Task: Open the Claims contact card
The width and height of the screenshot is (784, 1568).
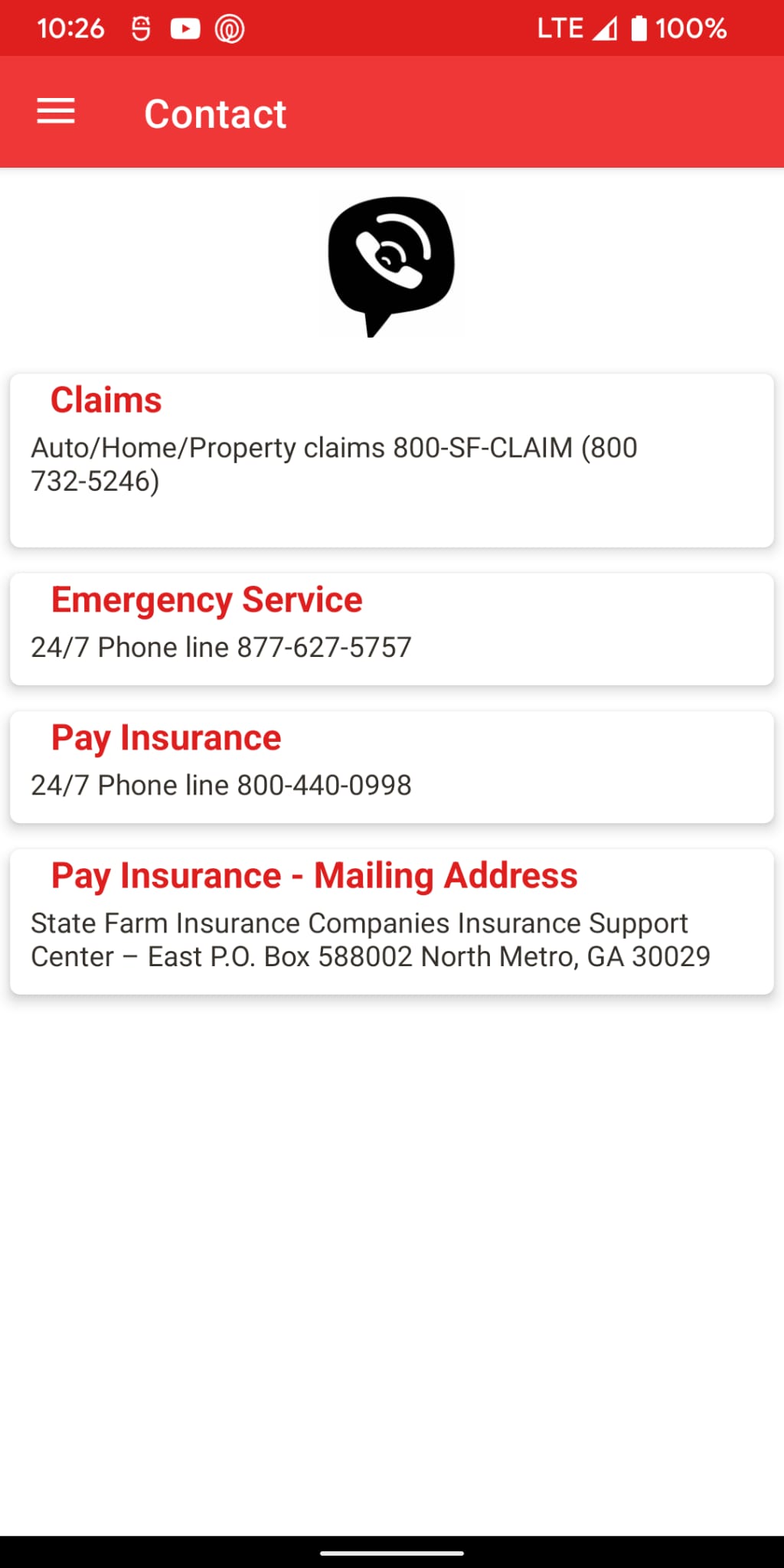Action: point(391,459)
